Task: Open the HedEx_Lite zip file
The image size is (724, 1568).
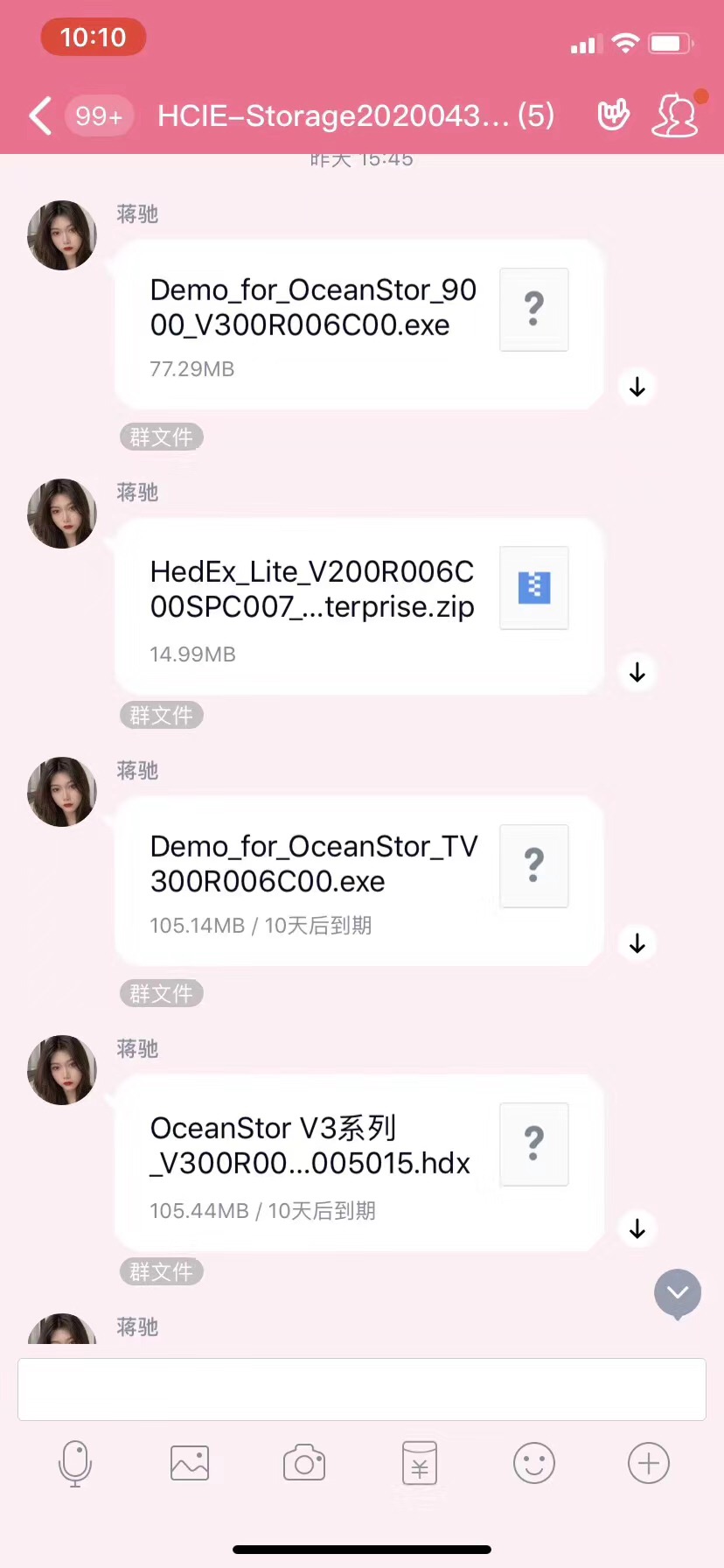Action: pos(359,605)
